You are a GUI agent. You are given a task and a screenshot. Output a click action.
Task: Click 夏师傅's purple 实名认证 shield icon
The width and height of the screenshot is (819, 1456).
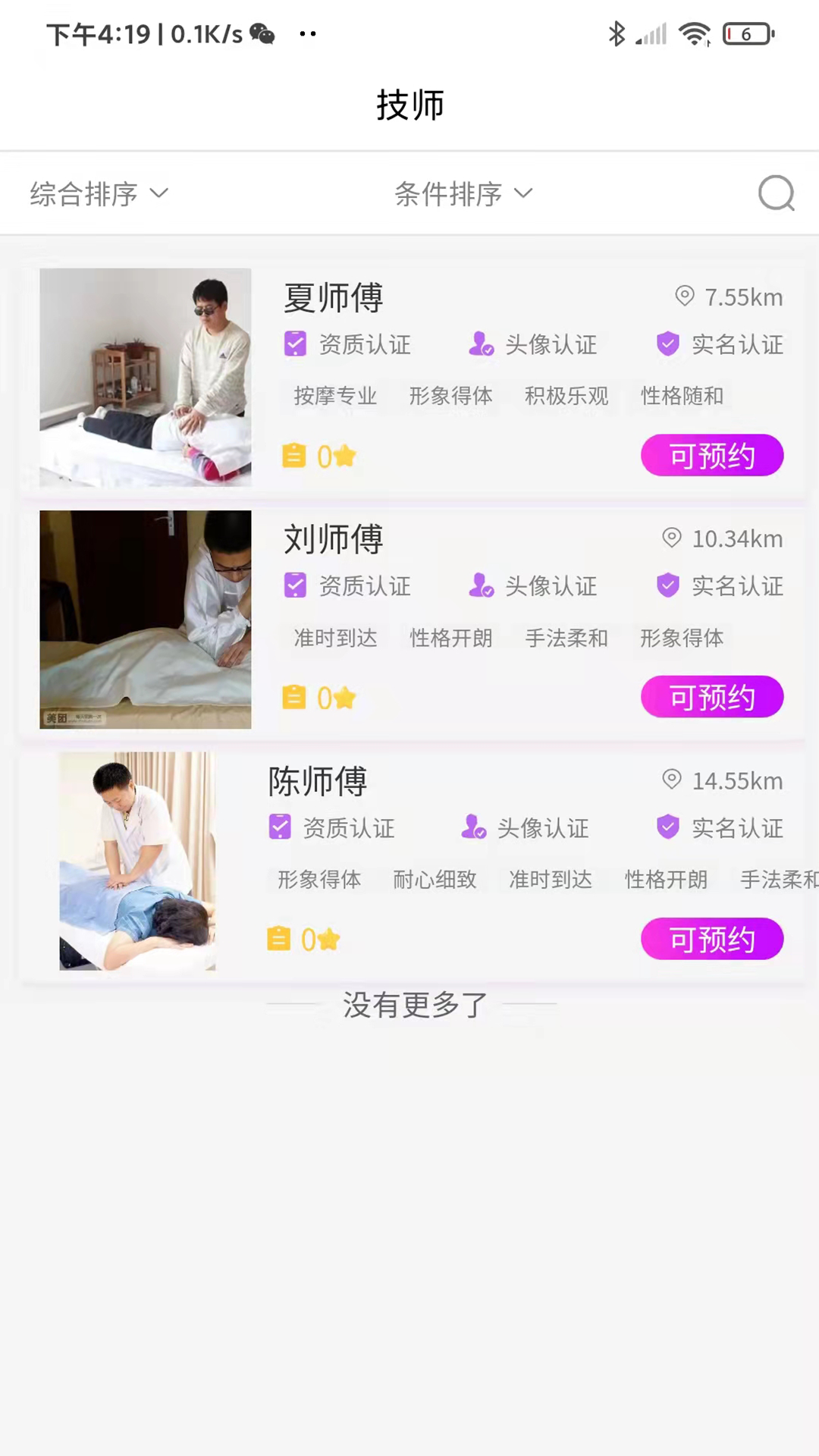[667, 344]
